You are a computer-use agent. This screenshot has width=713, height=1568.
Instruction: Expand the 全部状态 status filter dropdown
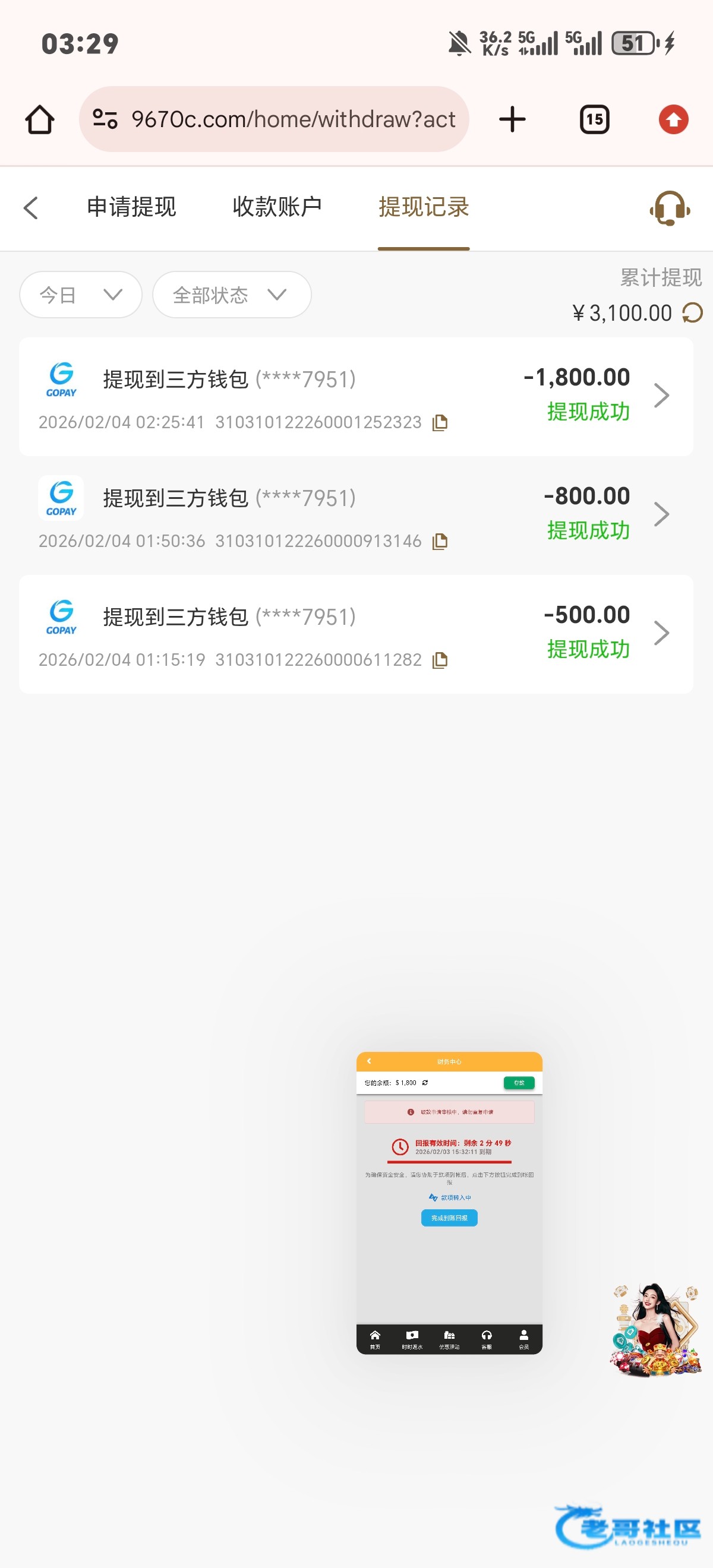click(231, 295)
